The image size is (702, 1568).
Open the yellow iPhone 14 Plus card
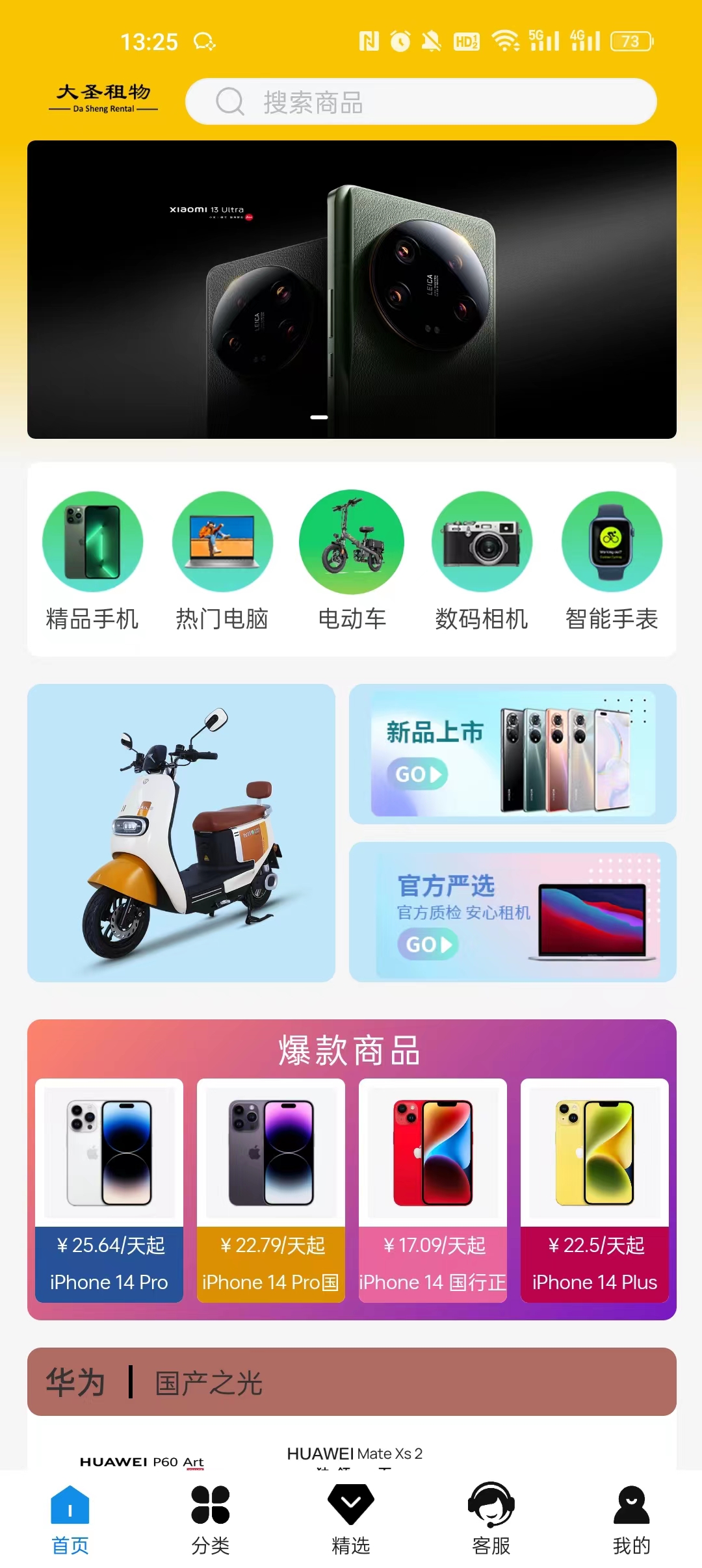pyautogui.click(x=595, y=1190)
